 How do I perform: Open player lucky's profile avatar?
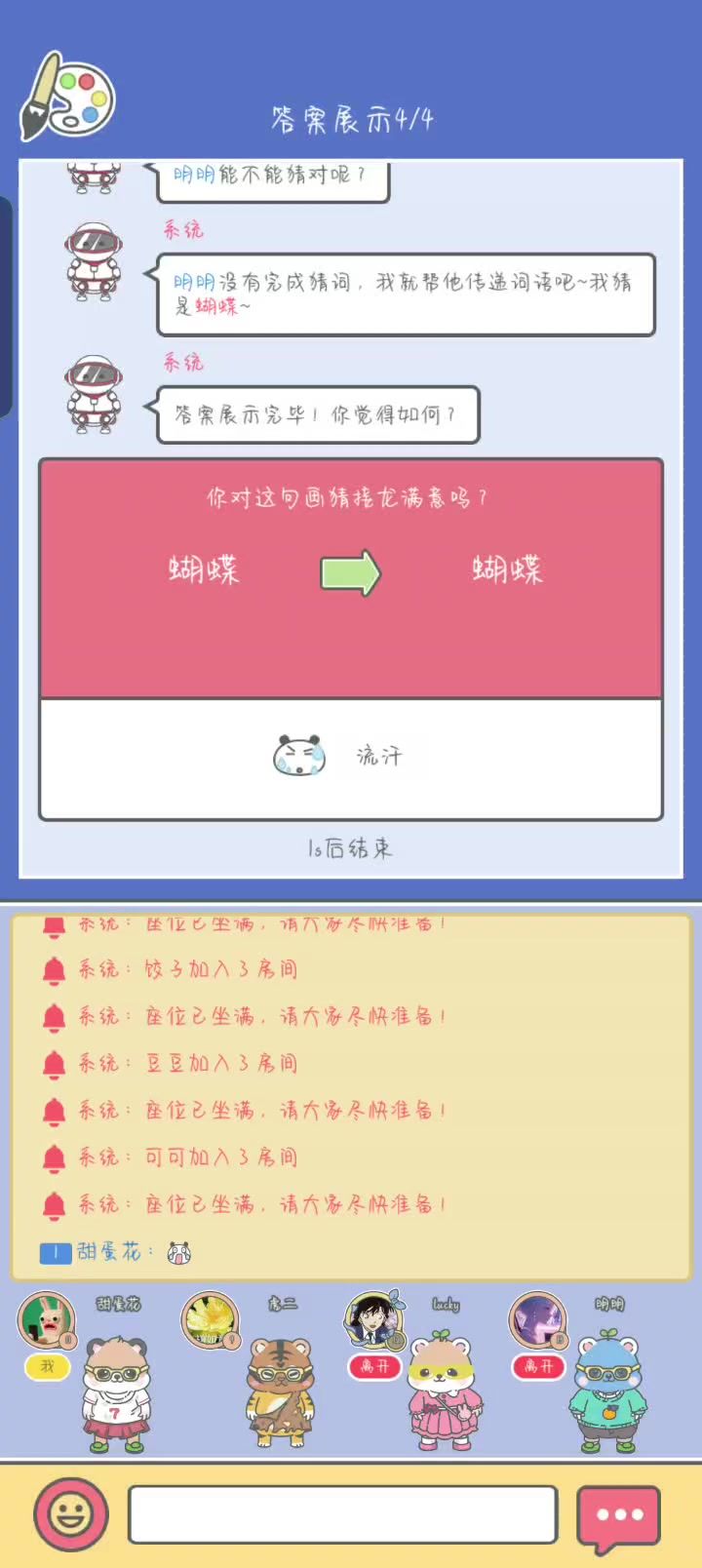point(373,1319)
